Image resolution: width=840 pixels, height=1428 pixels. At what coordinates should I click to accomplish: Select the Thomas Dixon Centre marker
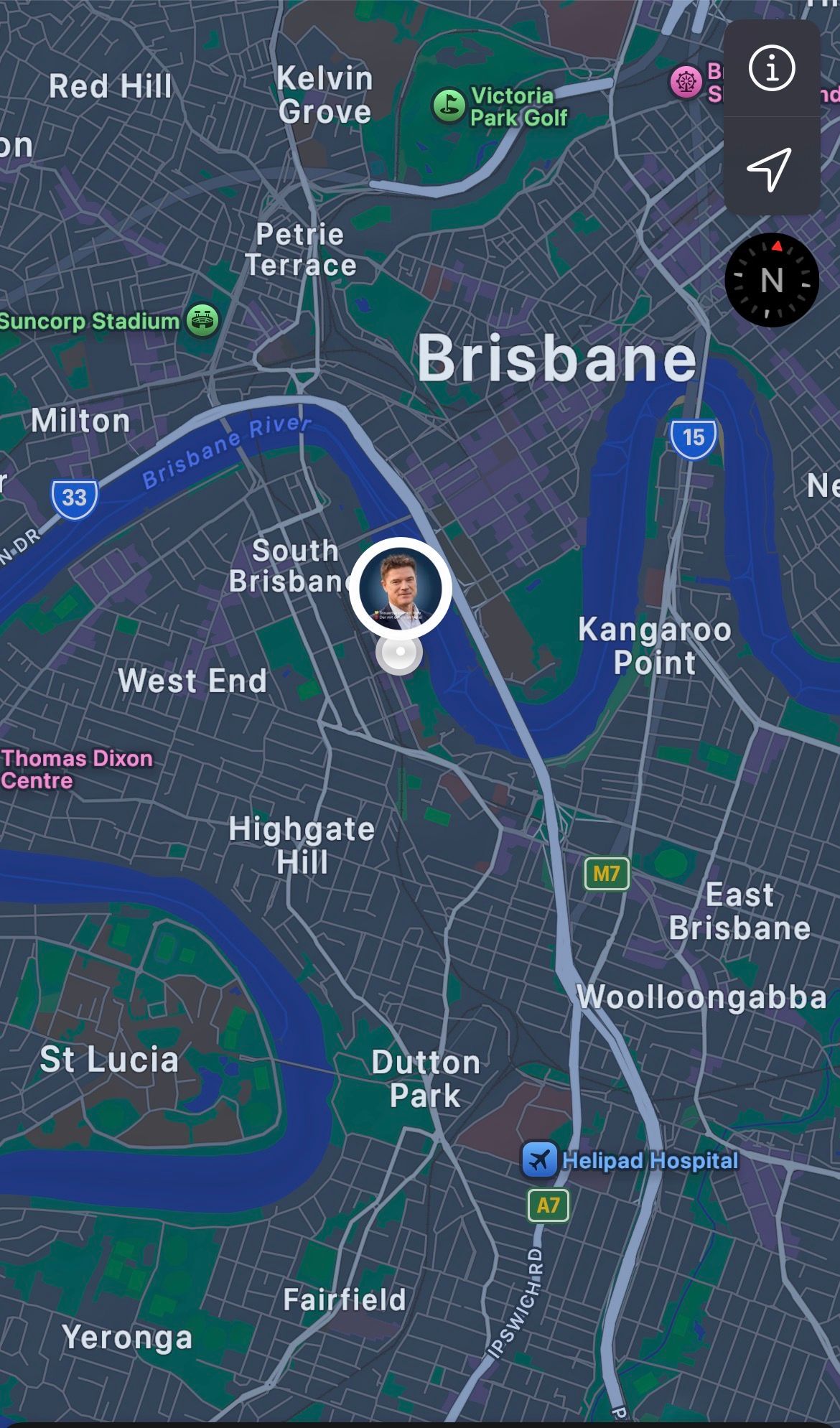(x=77, y=769)
